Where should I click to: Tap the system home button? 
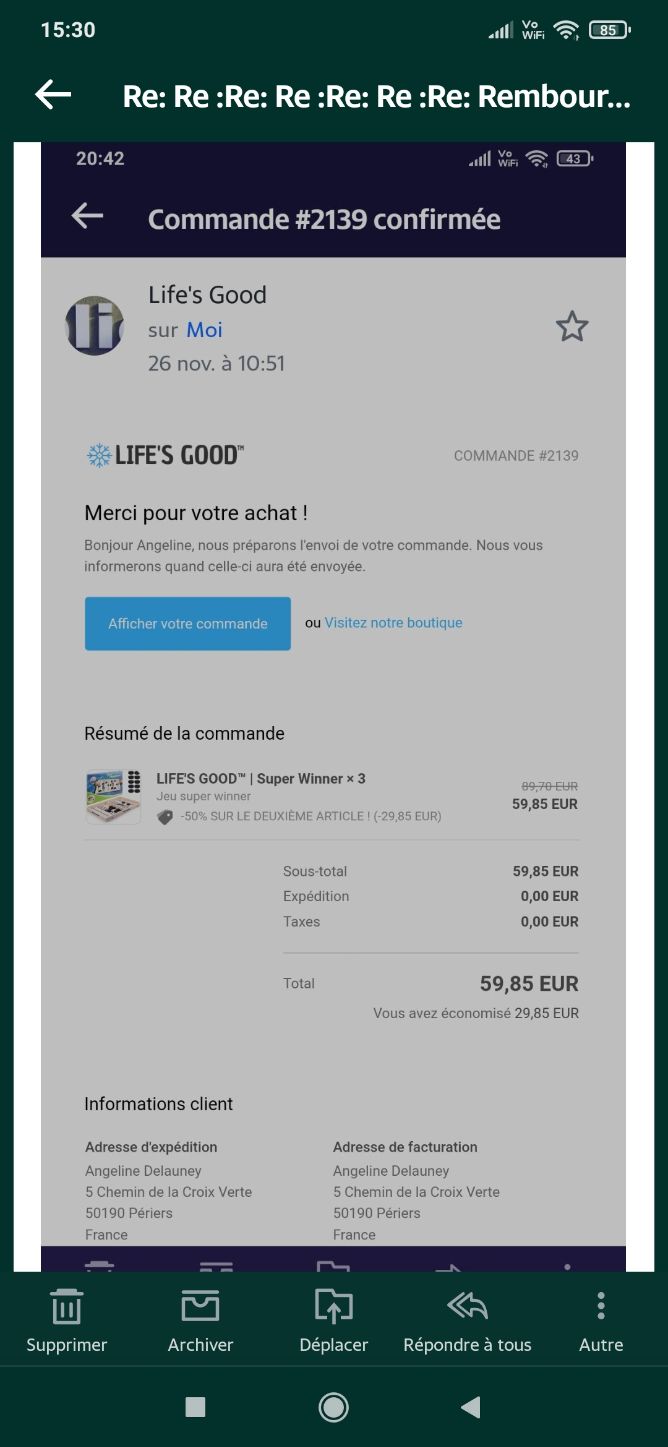tap(333, 1407)
